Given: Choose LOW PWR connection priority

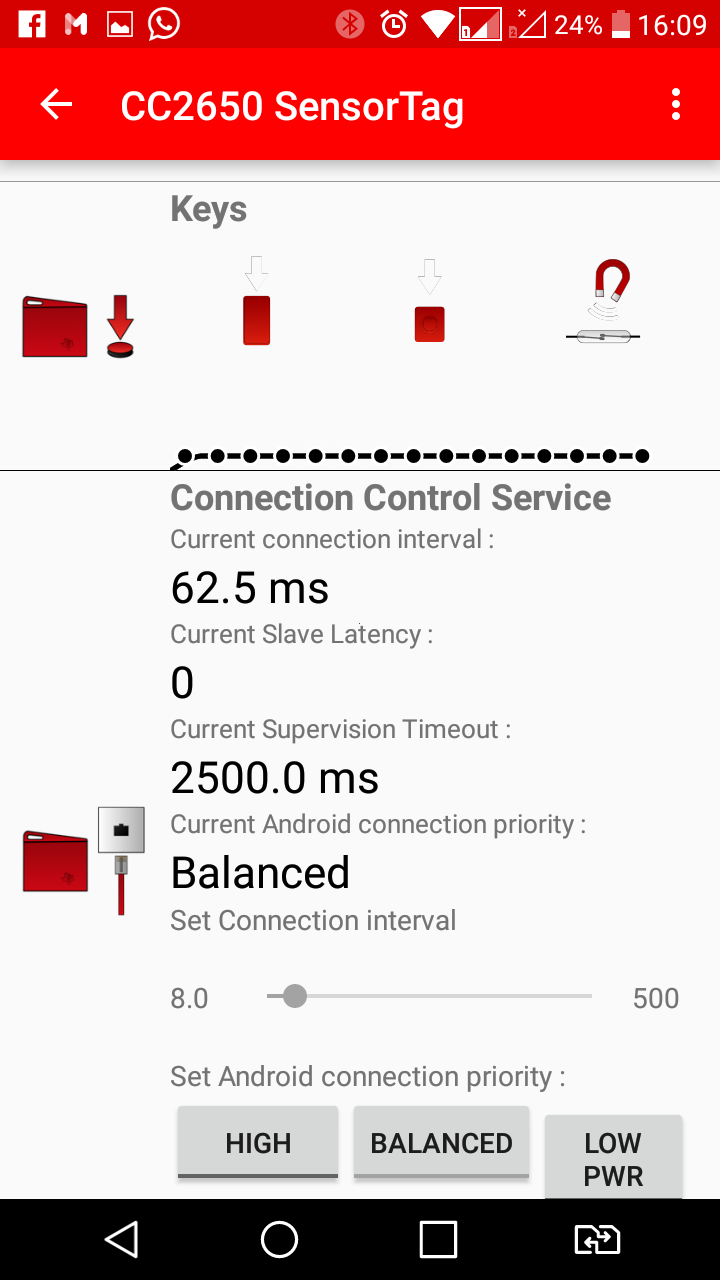Looking at the screenshot, I should [613, 1158].
